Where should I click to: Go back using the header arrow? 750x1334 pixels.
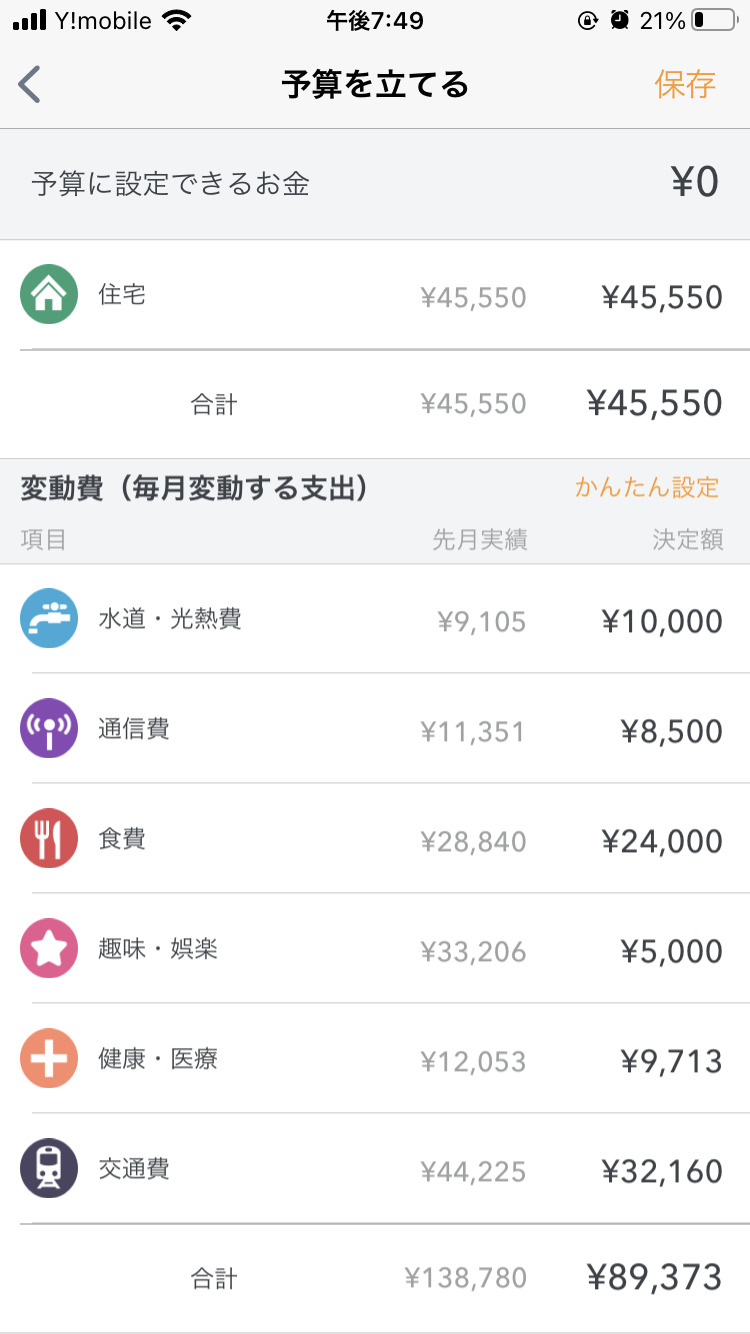pyautogui.click(x=30, y=85)
